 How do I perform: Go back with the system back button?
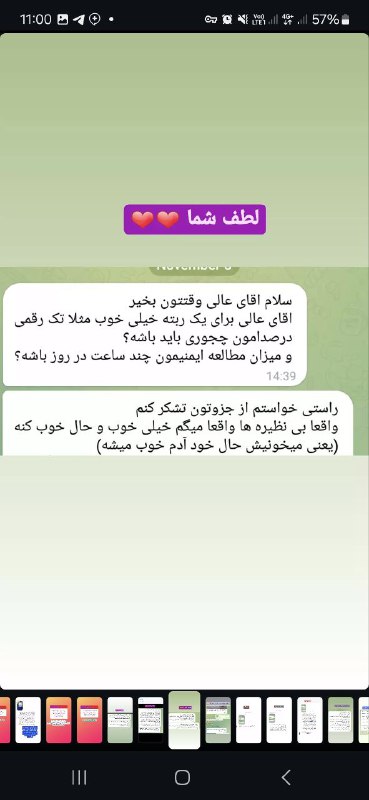coord(286,778)
